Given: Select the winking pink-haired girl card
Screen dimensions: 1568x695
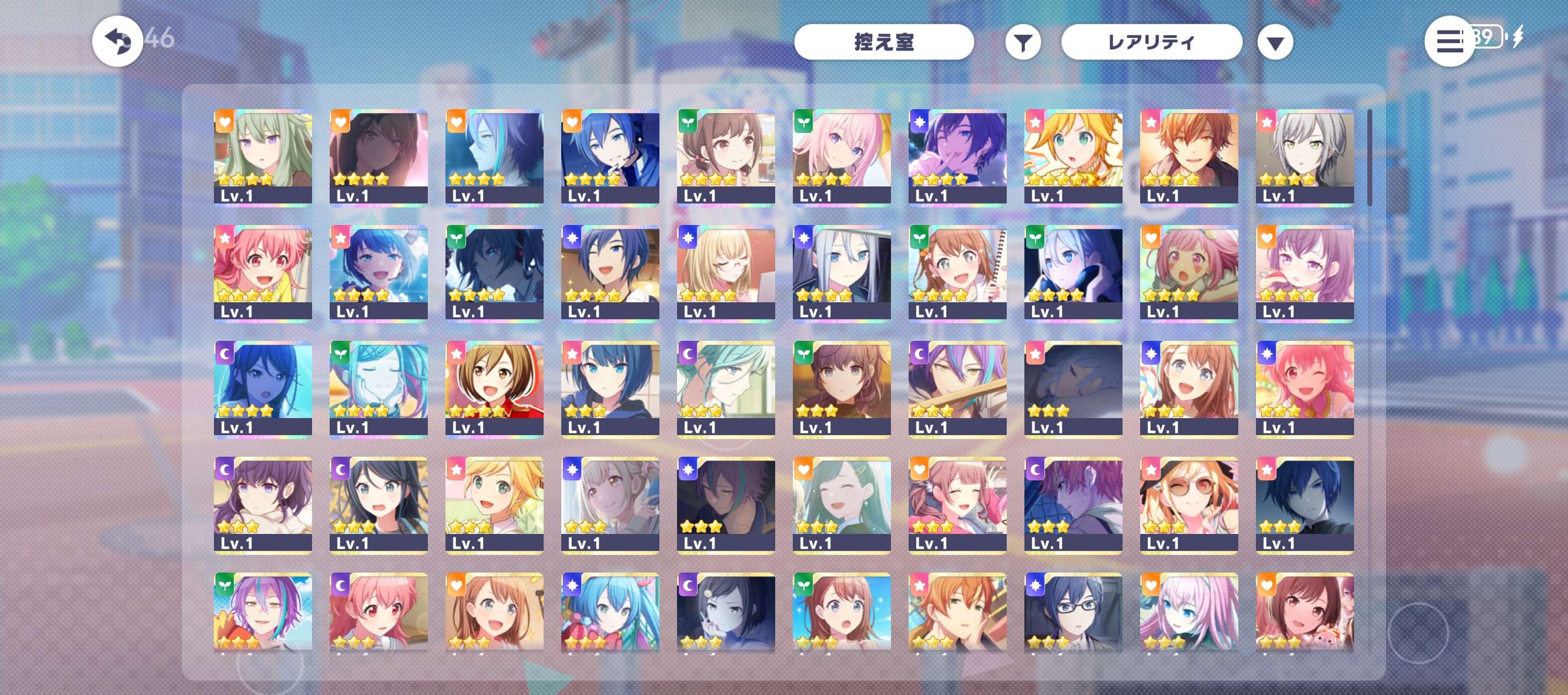Looking at the screenshot, I should 1304,388.
